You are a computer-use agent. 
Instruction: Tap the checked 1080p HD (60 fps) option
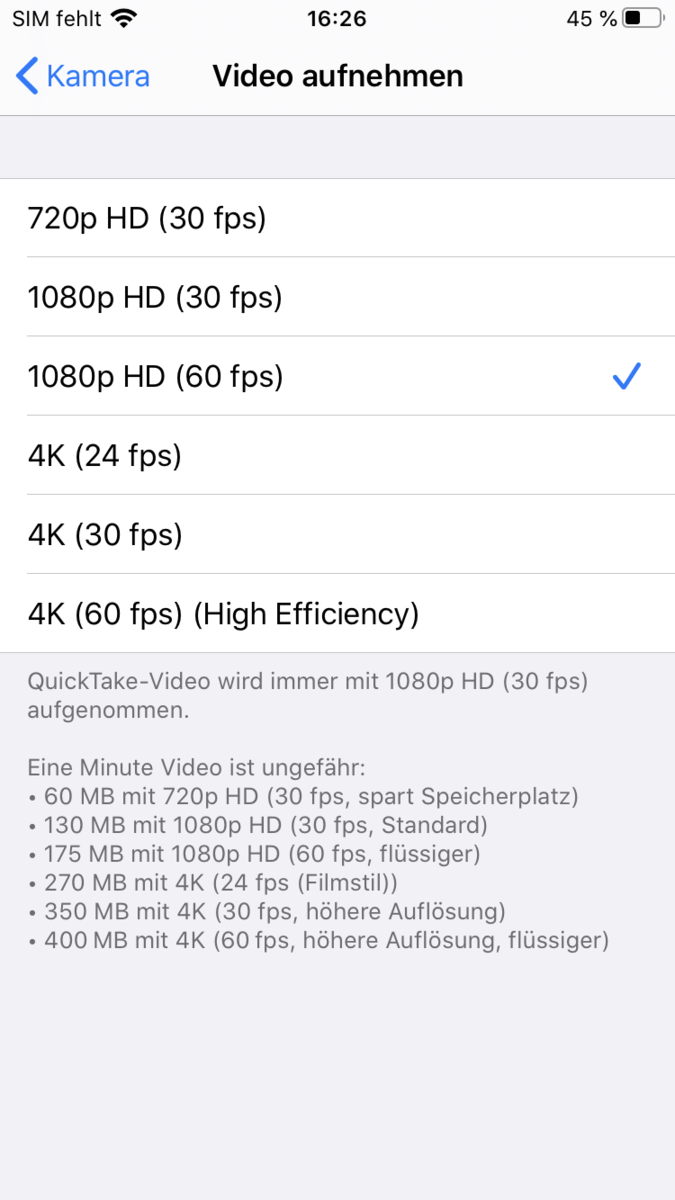(337, 376)
